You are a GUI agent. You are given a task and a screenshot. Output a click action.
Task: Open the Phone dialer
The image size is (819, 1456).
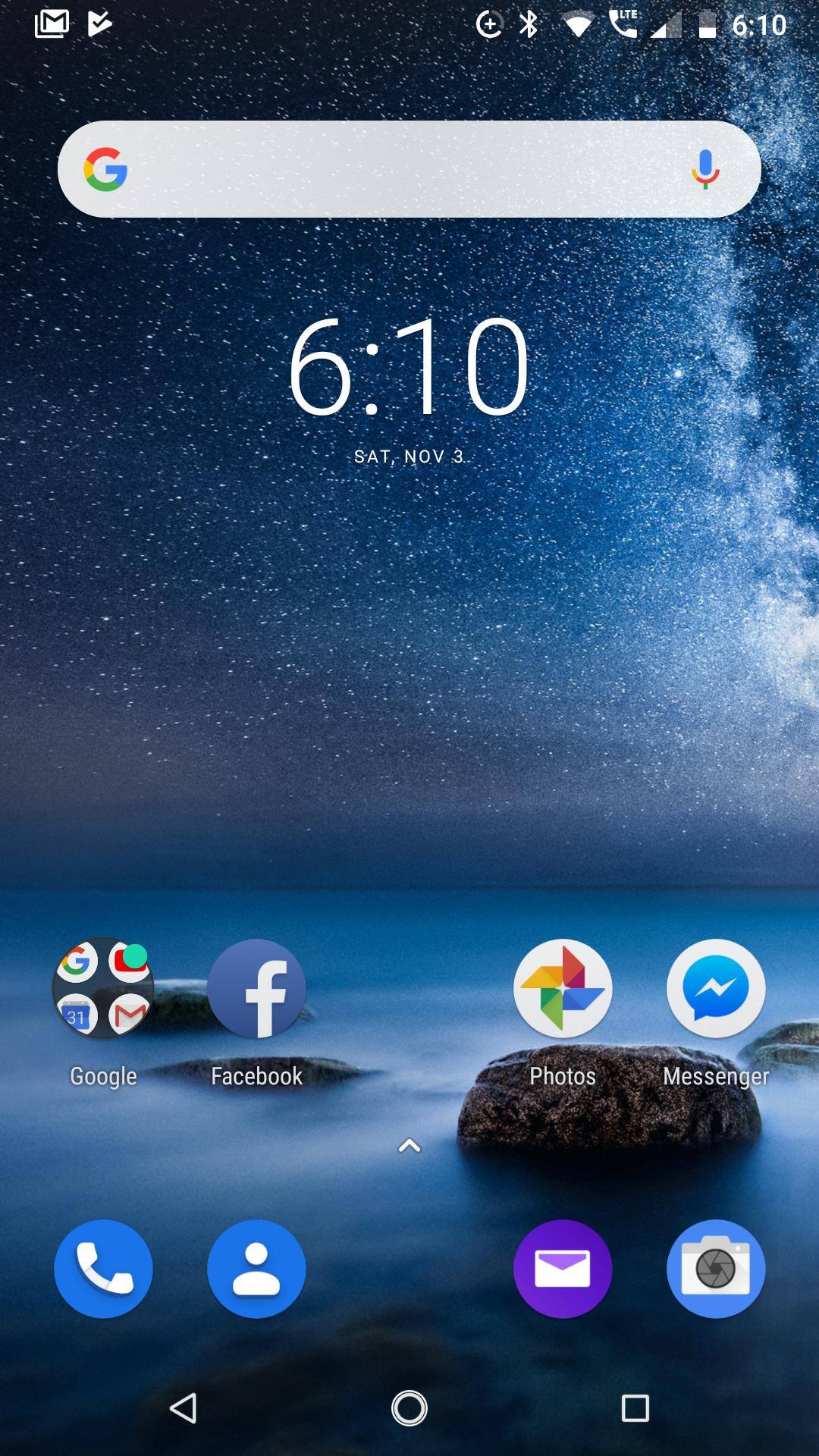click(103, 1269)
